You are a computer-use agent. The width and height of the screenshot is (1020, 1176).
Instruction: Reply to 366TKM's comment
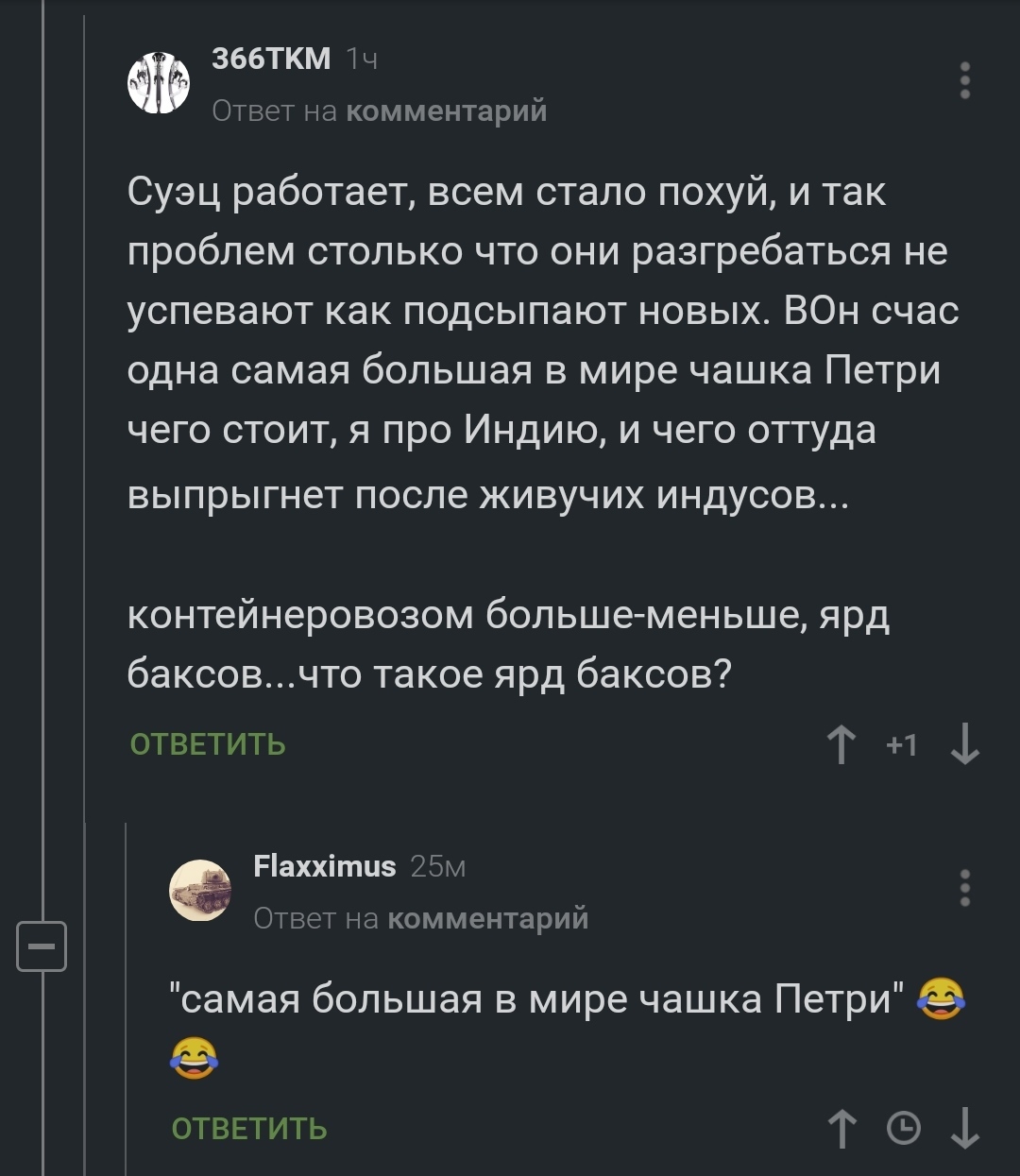coord(208,744)
